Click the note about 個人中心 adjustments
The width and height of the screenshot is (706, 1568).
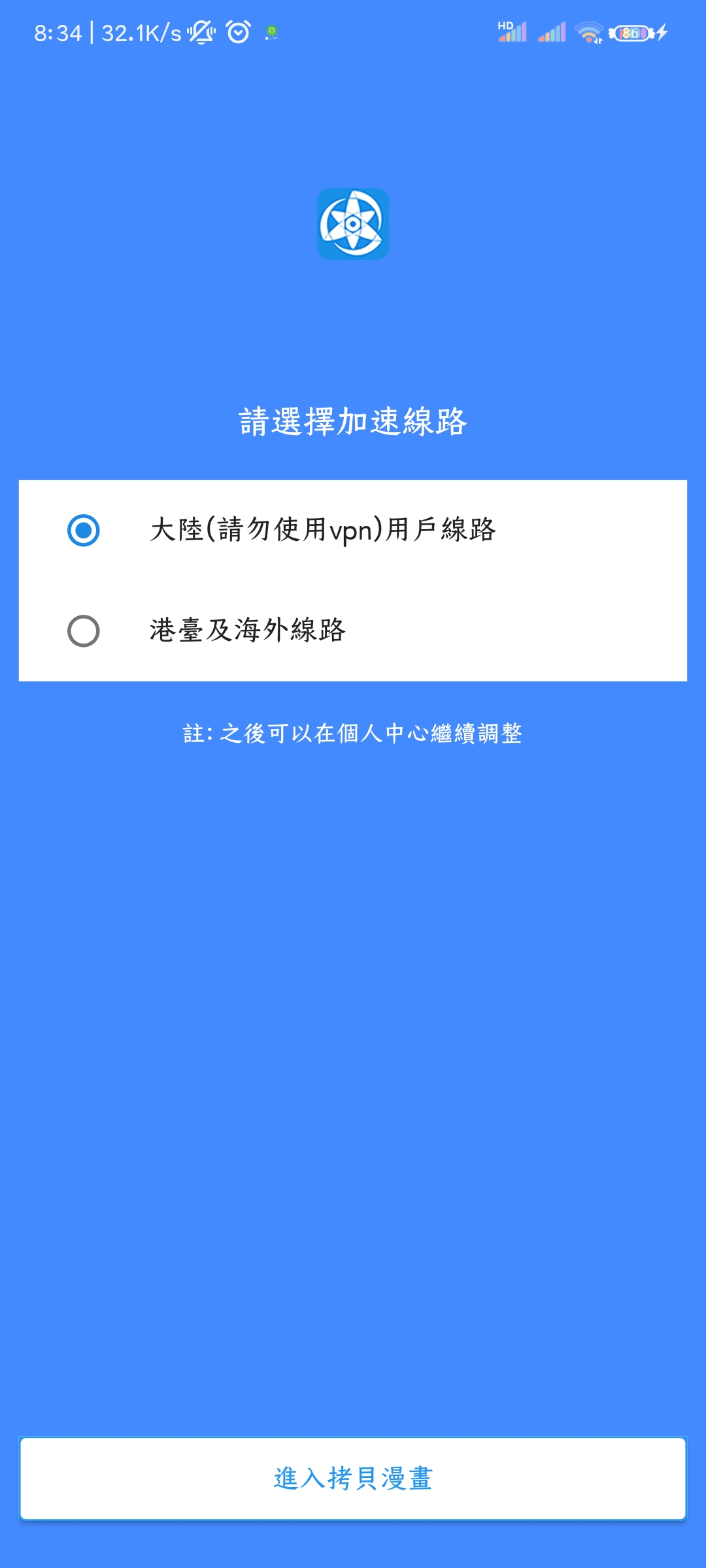pos(353,733)
